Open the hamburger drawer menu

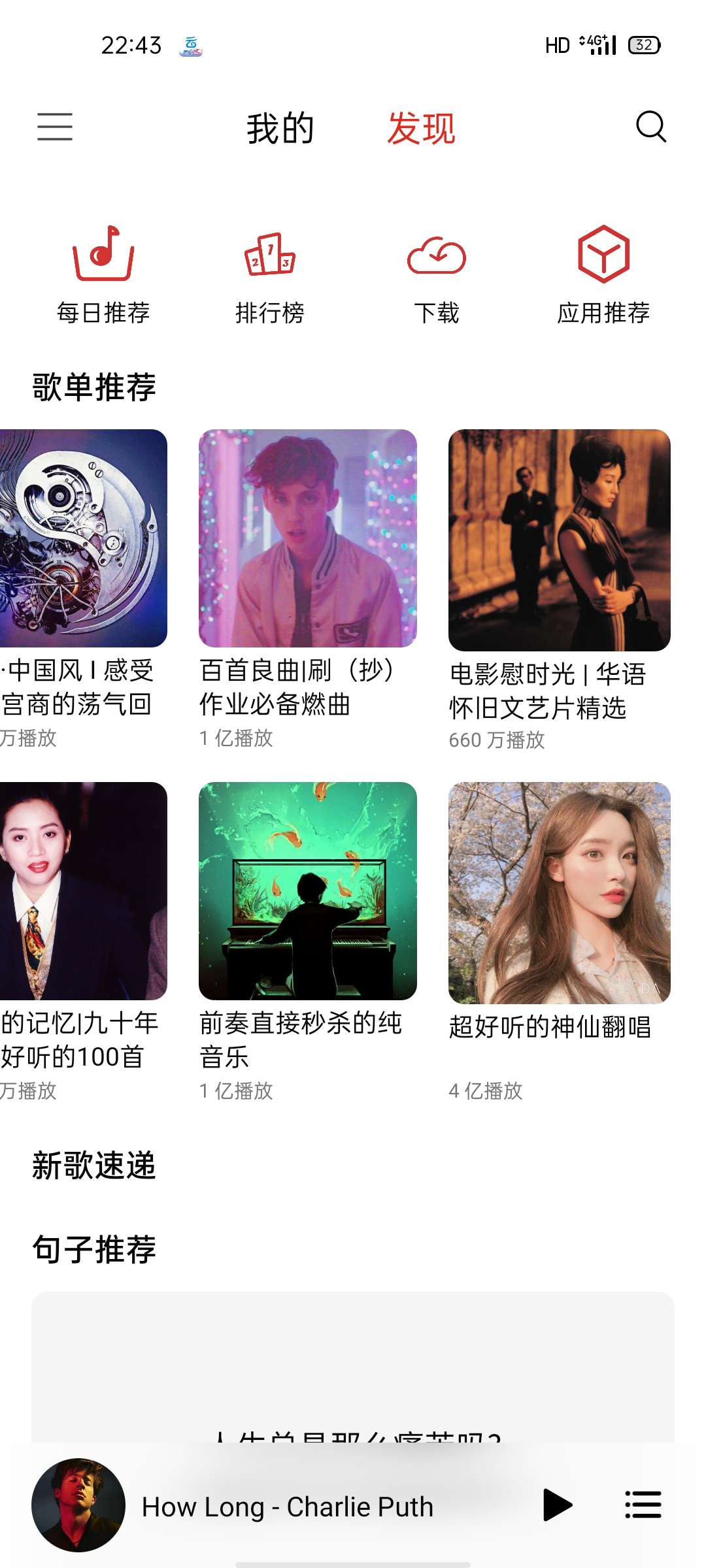pyautogui.click(x=55, y=126)
